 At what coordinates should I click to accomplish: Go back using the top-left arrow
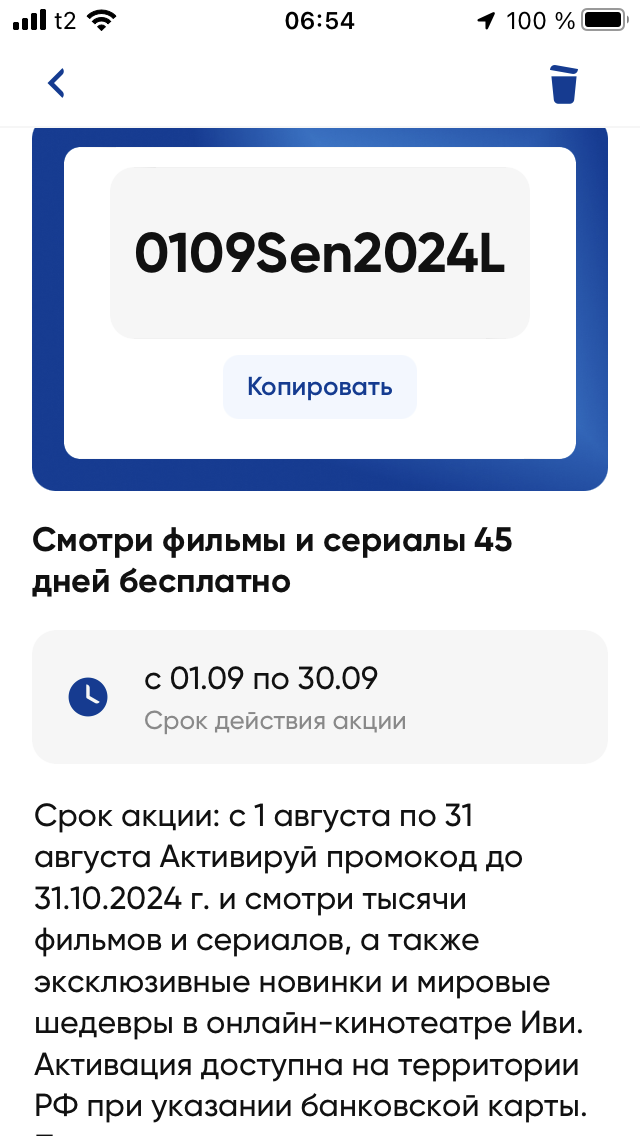tap(56, 83)
